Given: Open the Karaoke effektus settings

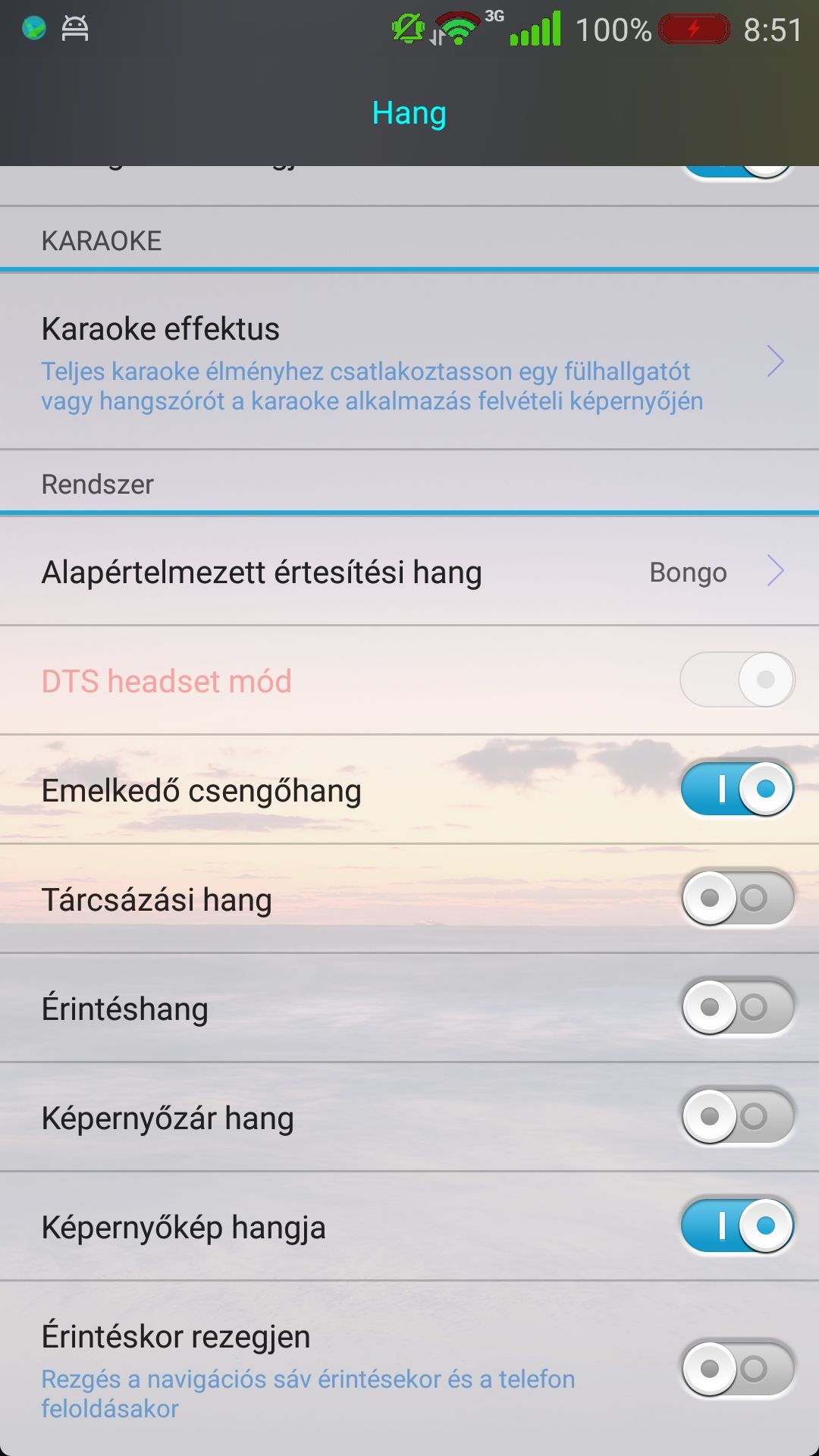Looking at the screenshot, I should [409, 362].
